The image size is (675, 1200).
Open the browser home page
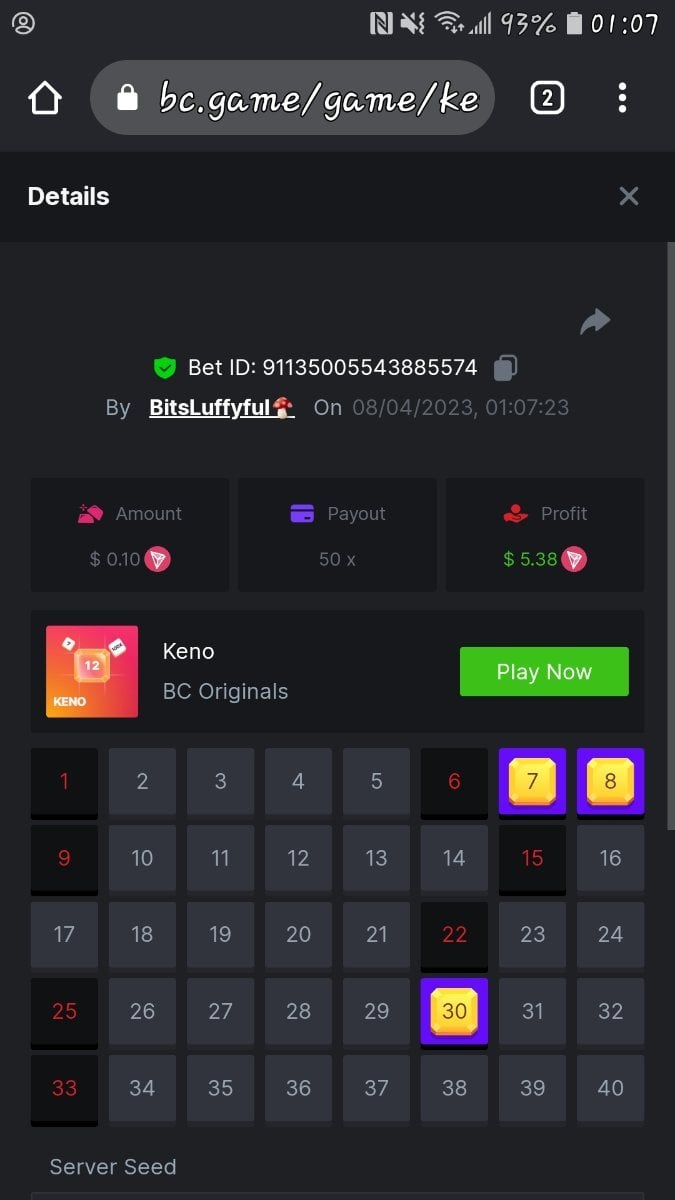pyautogui.click(x=45, y=98)
